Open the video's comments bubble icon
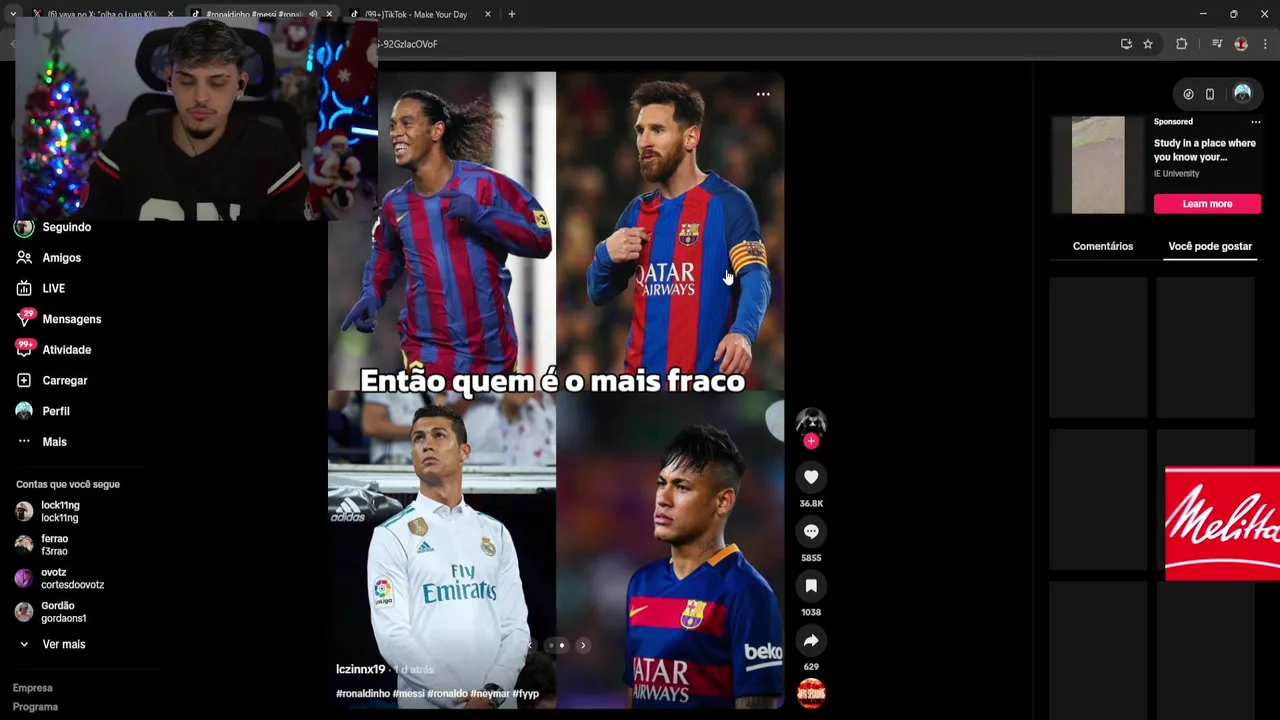Image resolution: width=1280 pixels, height=720 pixels. coord(811,532)
